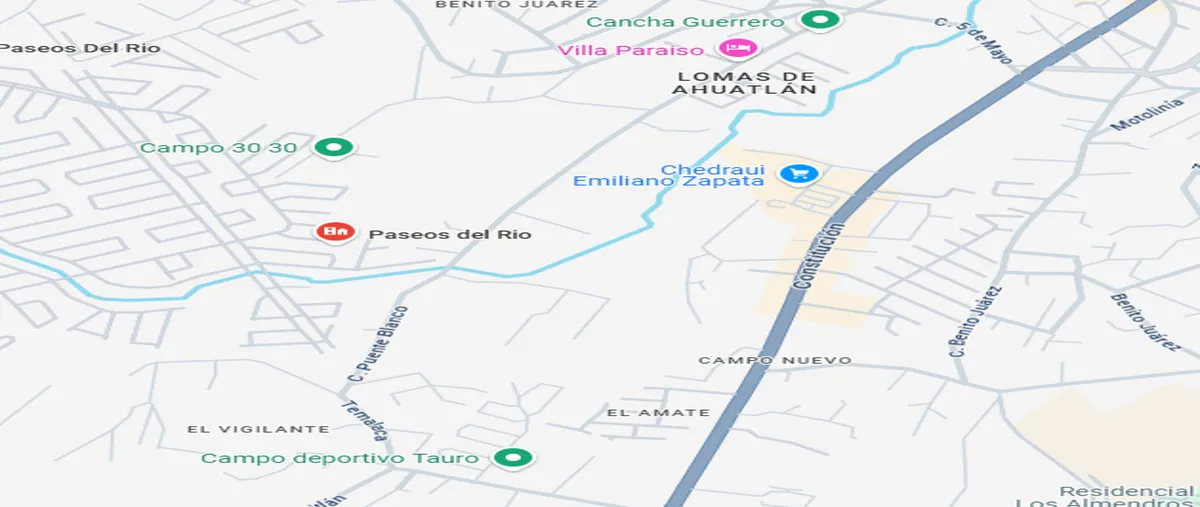Select the Villa Paraiso hotel pin
Viewport: 1200px width, 507px height.
tap(739, 47)
